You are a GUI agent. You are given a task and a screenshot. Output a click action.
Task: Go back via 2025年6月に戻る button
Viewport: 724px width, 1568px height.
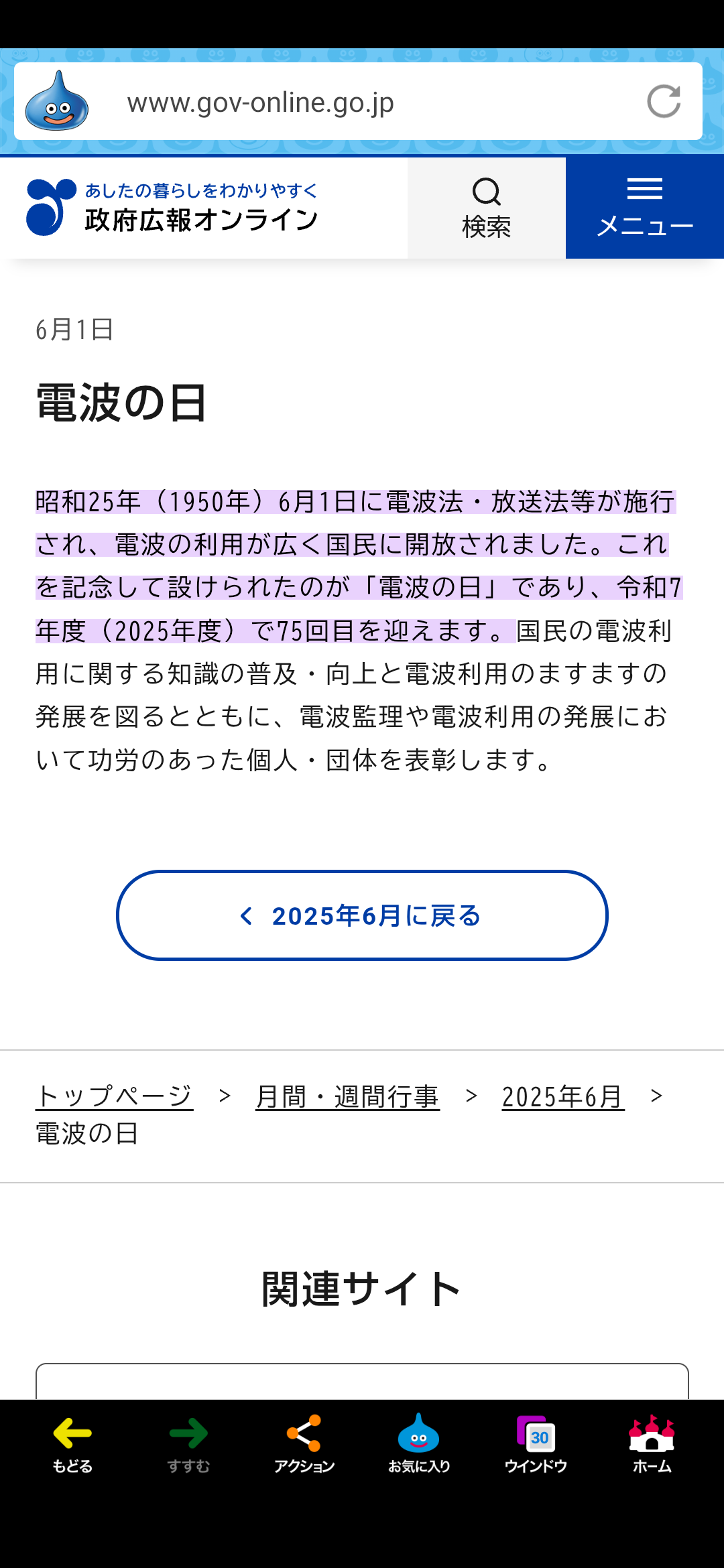(x=362, y=915)
